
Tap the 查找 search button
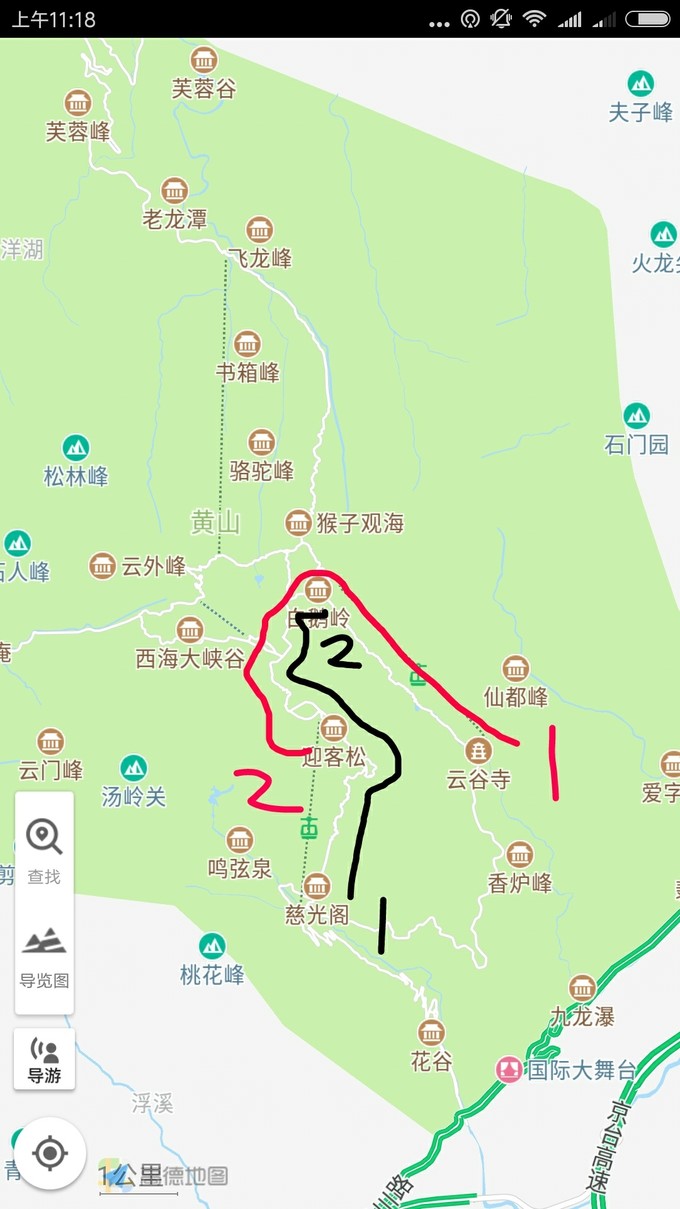pos(44,848)
